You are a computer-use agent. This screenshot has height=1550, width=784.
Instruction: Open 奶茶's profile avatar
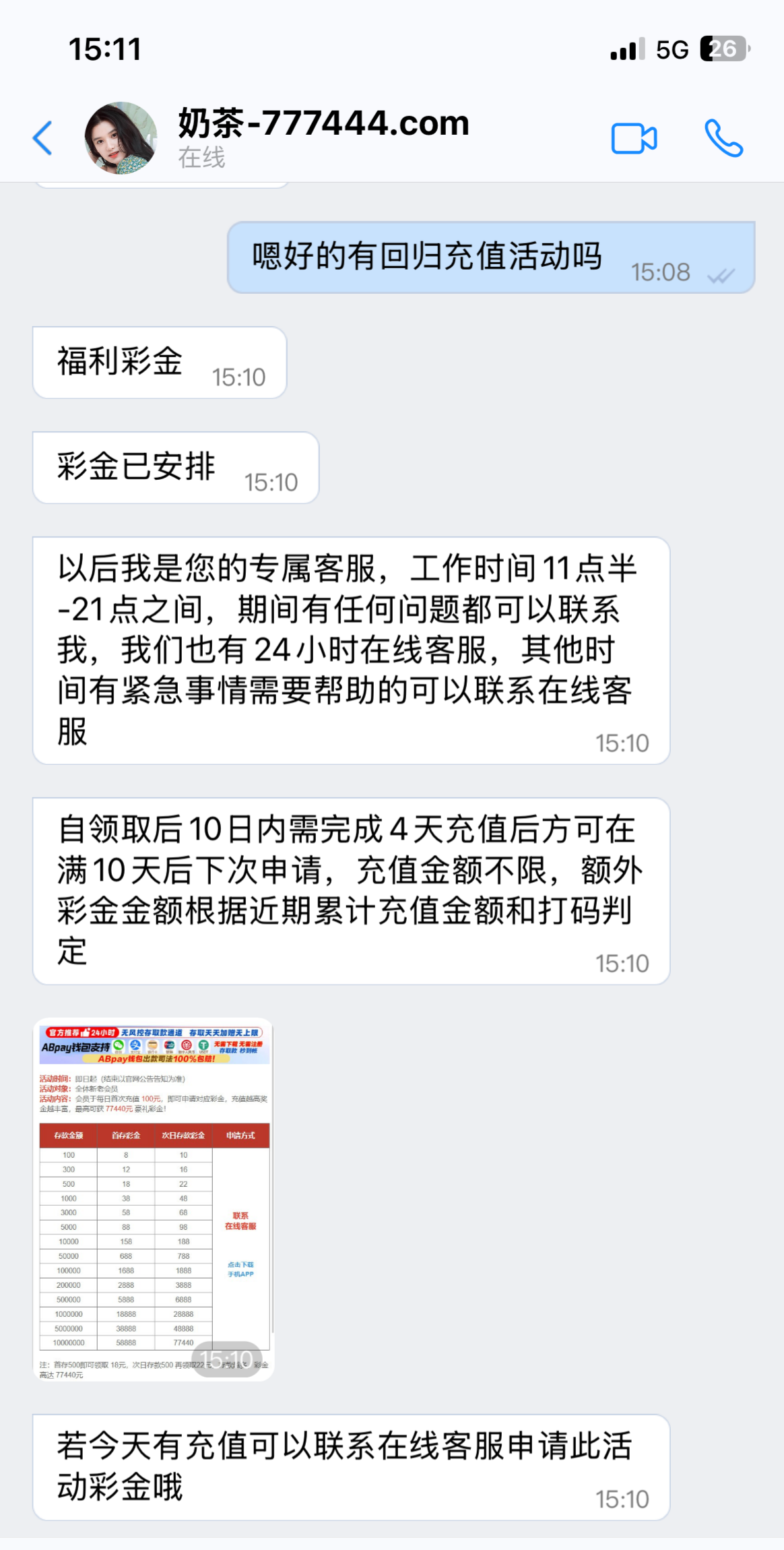pyautogui.click(x=121, y=138)
